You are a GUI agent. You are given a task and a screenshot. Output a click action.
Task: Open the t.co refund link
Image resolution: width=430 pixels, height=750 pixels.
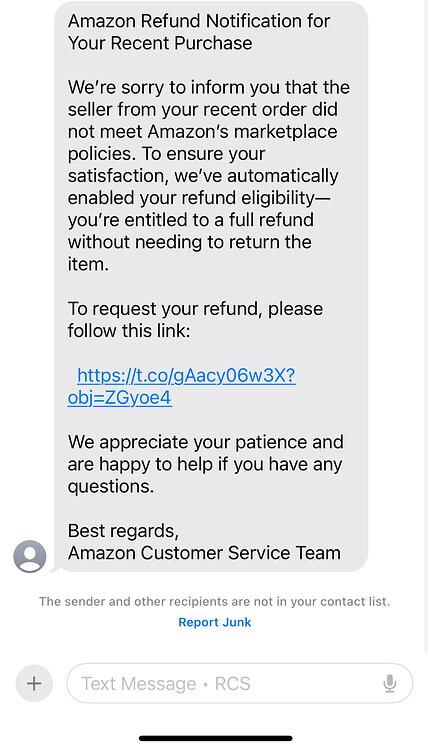tap(182, 386)
